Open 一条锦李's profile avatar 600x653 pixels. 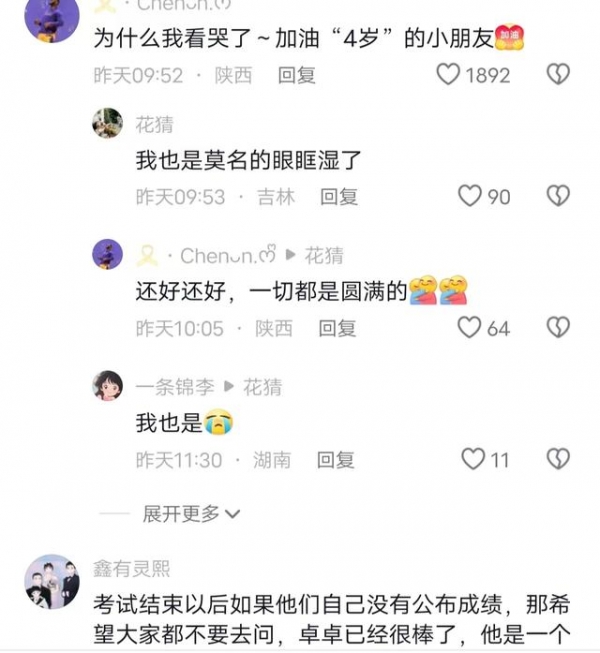click(108, 386)
